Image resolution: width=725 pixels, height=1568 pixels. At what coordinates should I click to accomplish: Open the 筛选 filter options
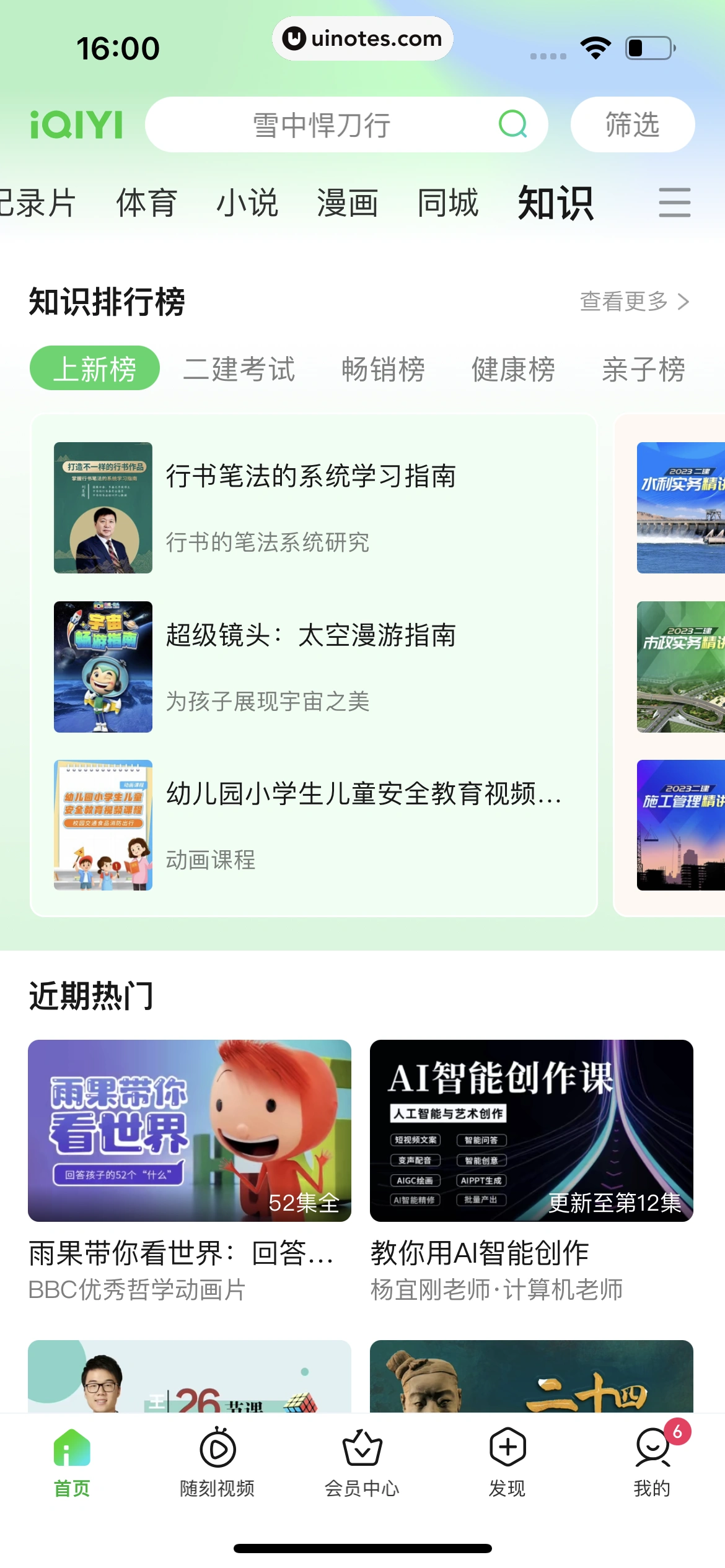click(x=632, y=124)
